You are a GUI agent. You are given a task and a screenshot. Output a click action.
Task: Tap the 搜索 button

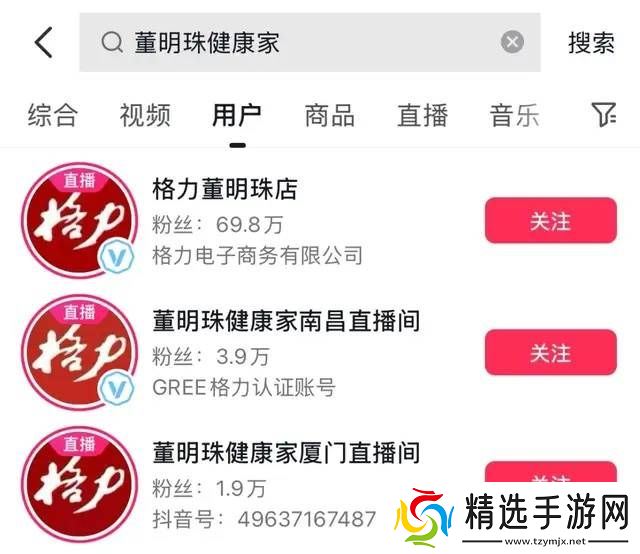click(x=591, y=42)
